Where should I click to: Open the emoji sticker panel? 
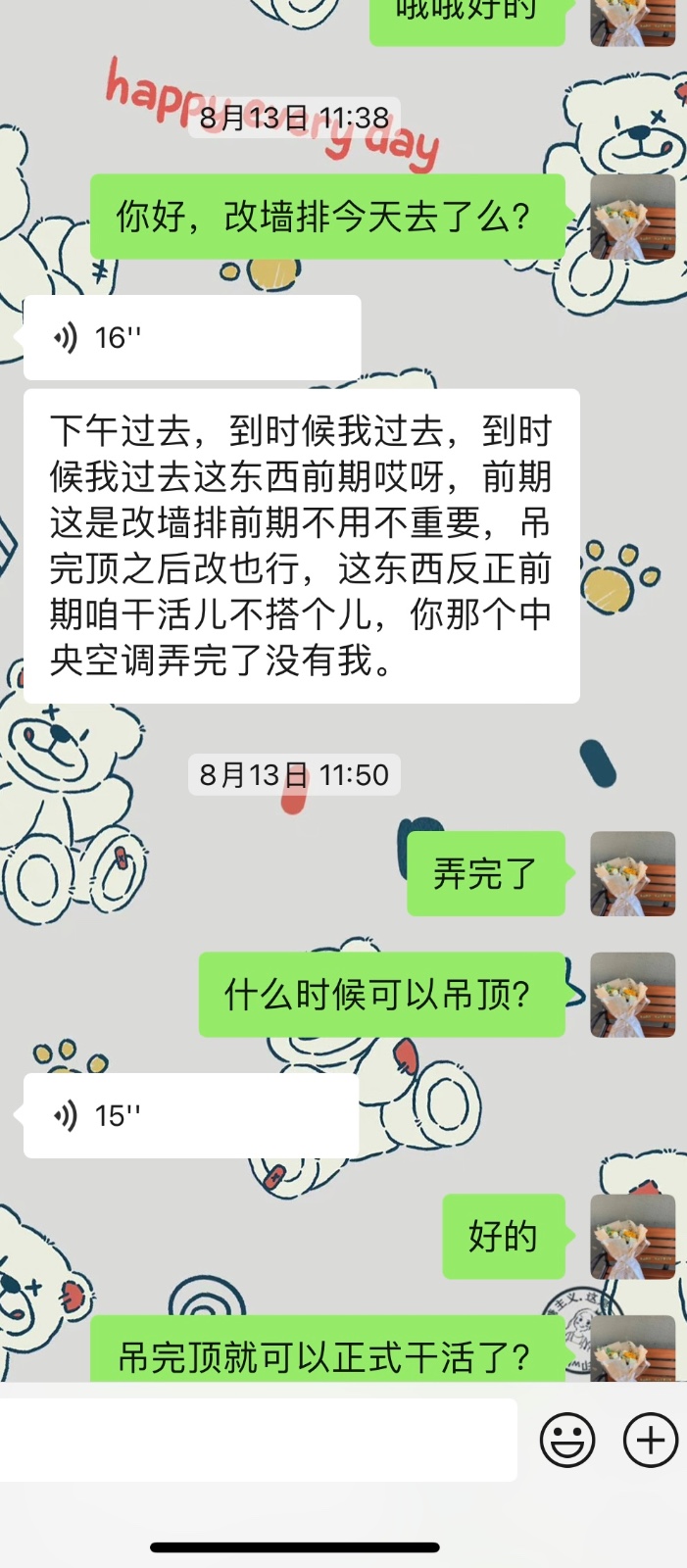pyautogui.click(x=567, y=1440)
